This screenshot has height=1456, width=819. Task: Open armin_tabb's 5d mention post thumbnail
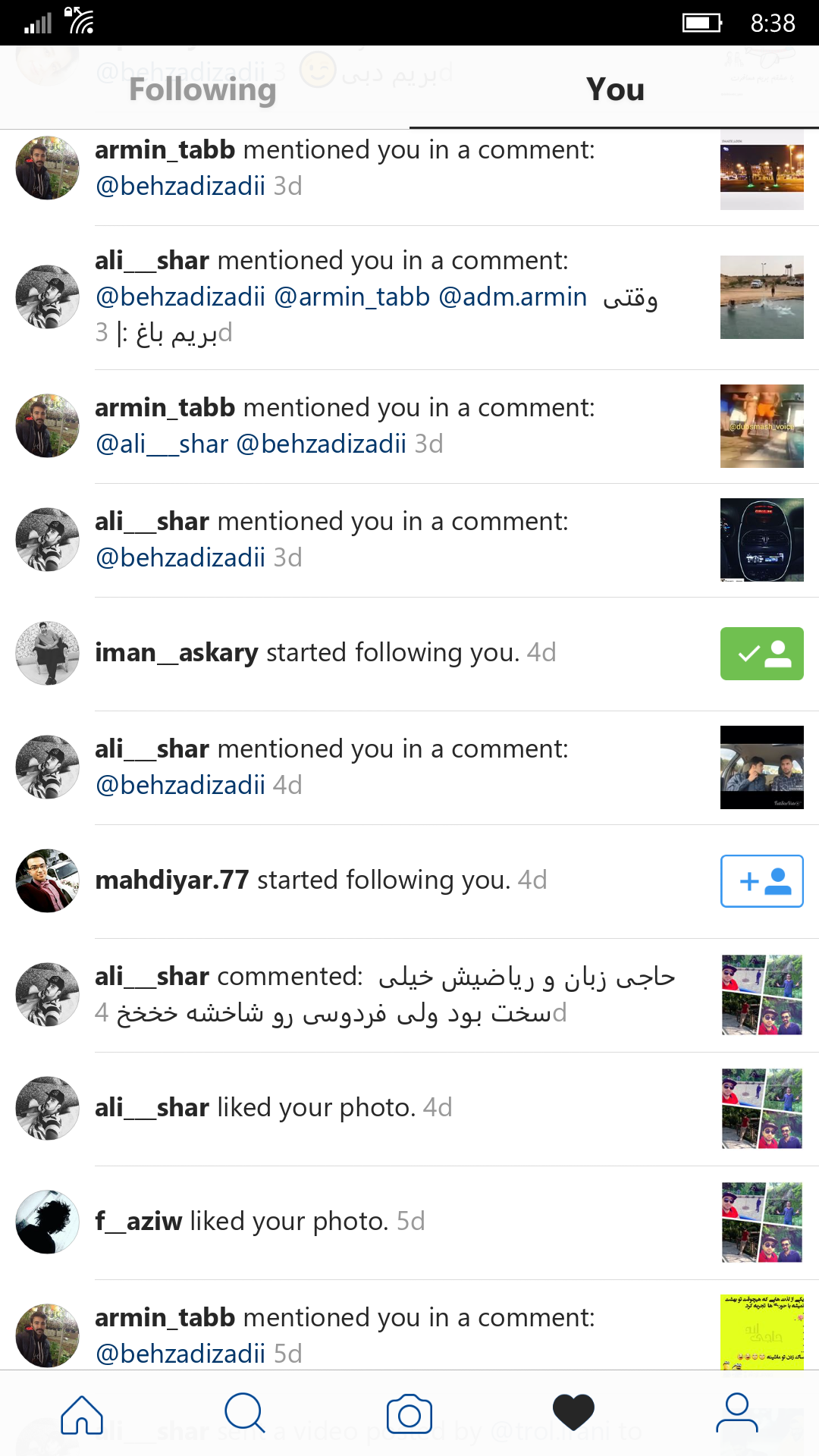[x=762, y=1332]
